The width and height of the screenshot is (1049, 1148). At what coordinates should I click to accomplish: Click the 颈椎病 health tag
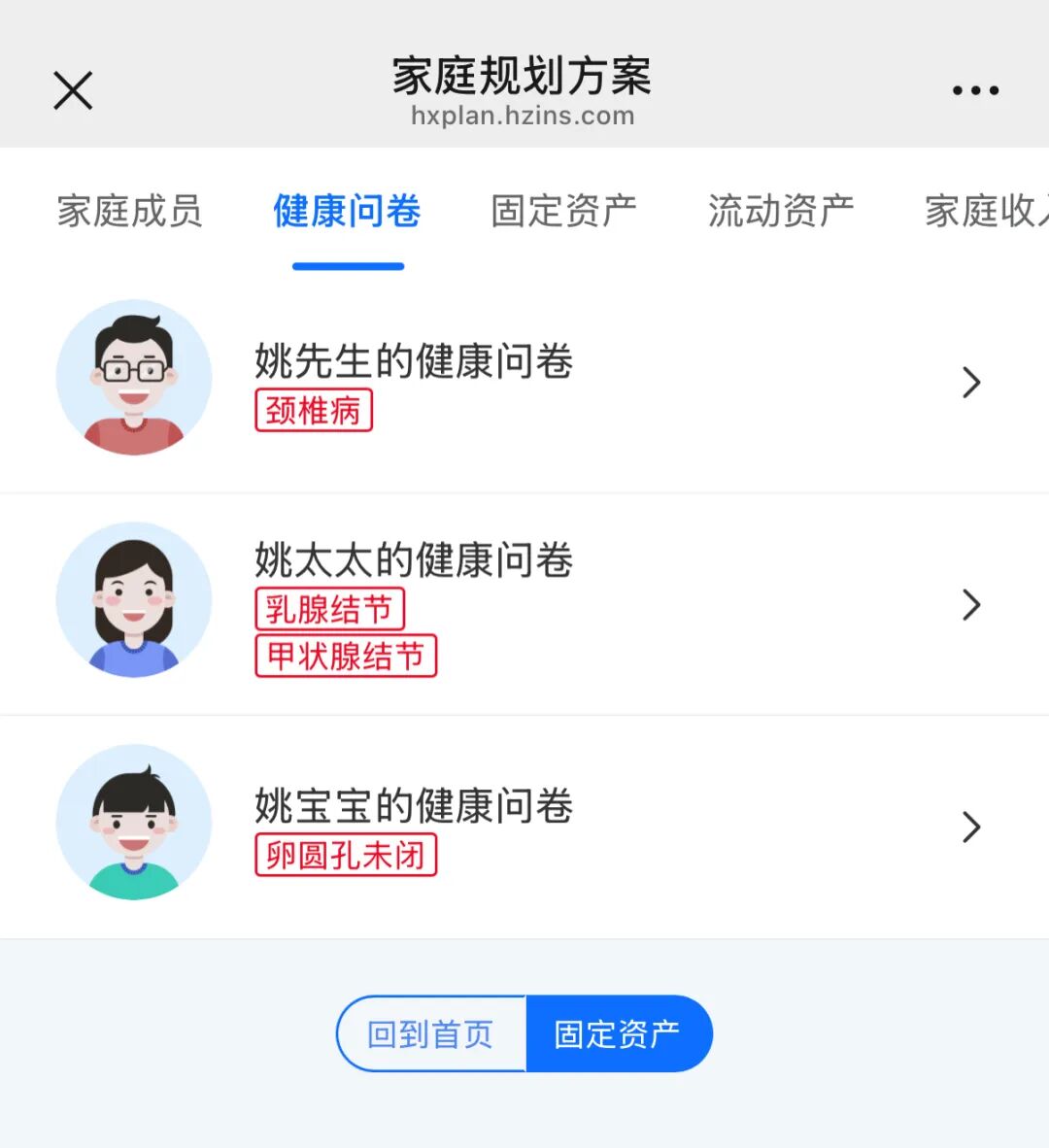(x=313, y=412)
